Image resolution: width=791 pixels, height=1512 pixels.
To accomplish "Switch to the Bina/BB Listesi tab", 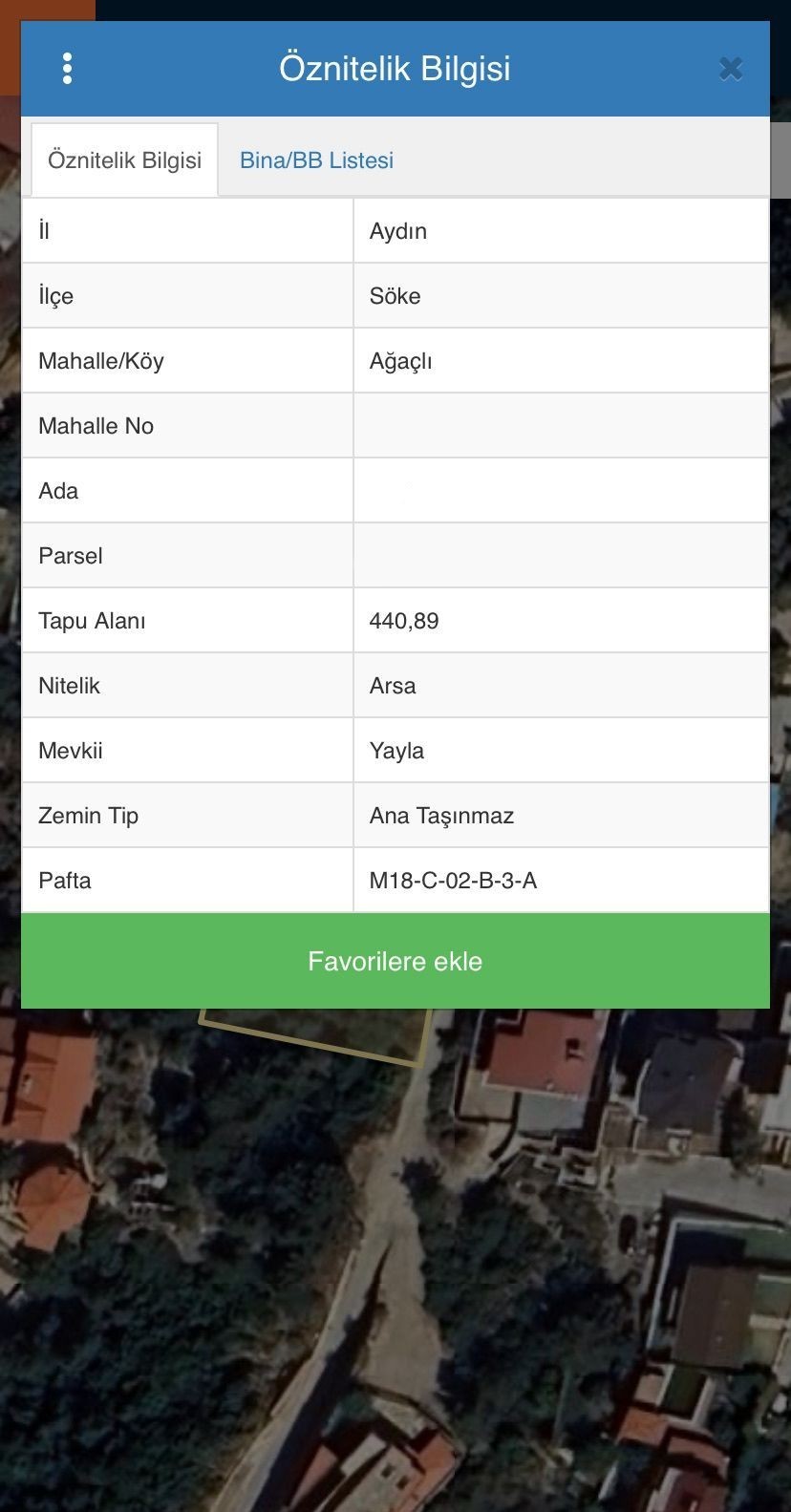I will (x=316, y=160).
